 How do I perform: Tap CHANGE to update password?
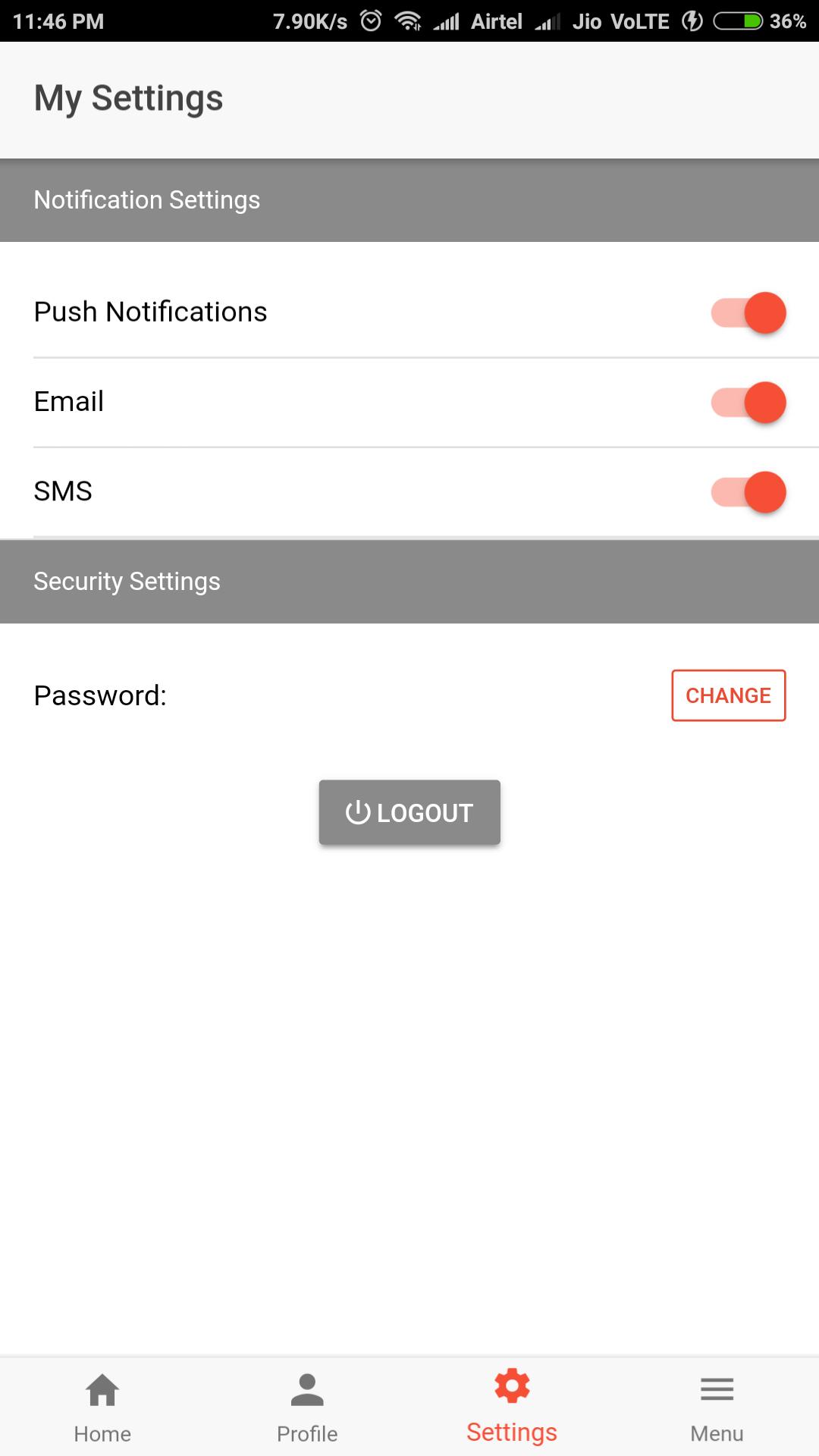click(x=728, y=695)
